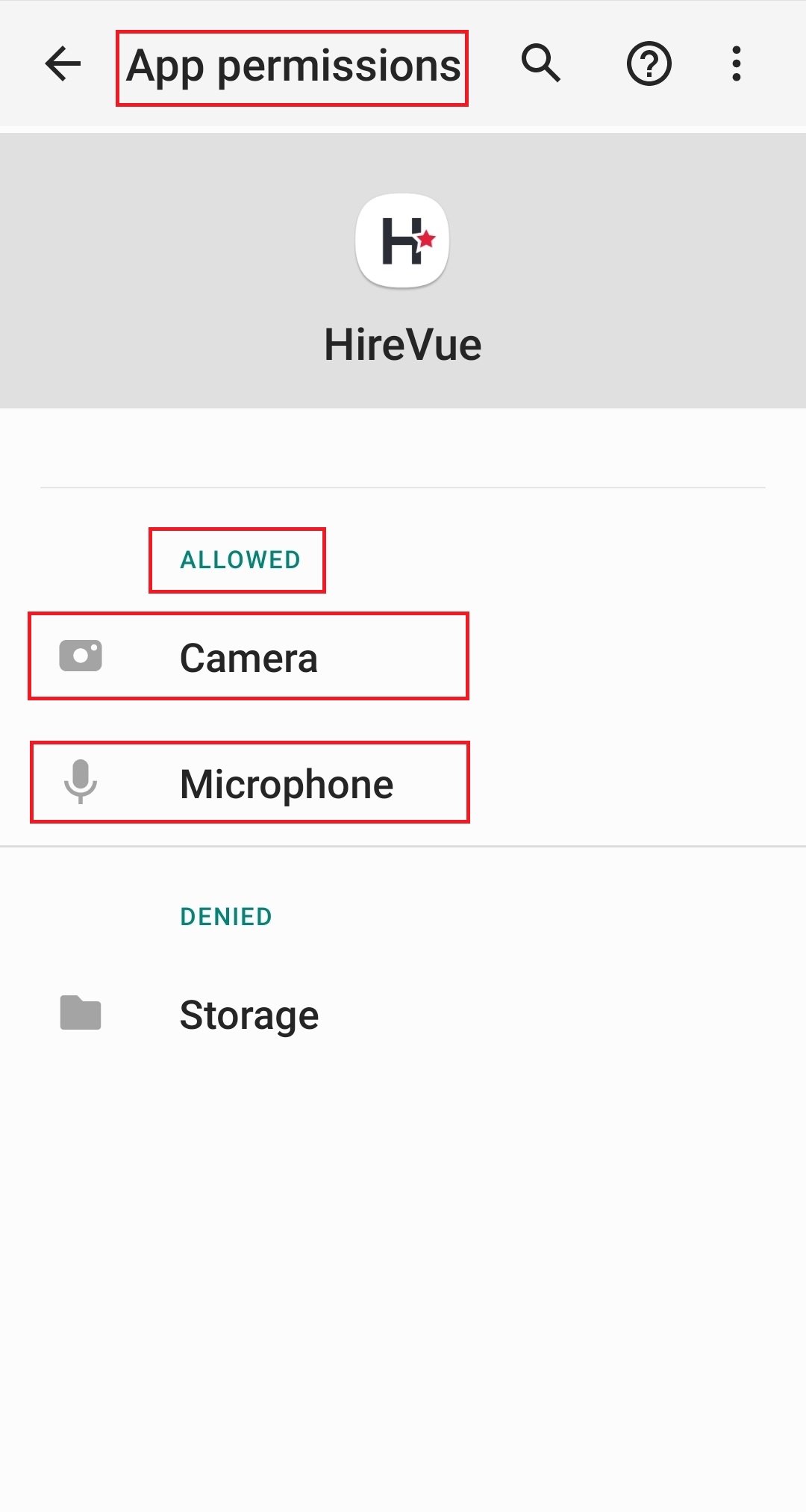Tap the HireVue app name label
The width and height of the screenshot is (806, 1512).
[x=402, y=344]
